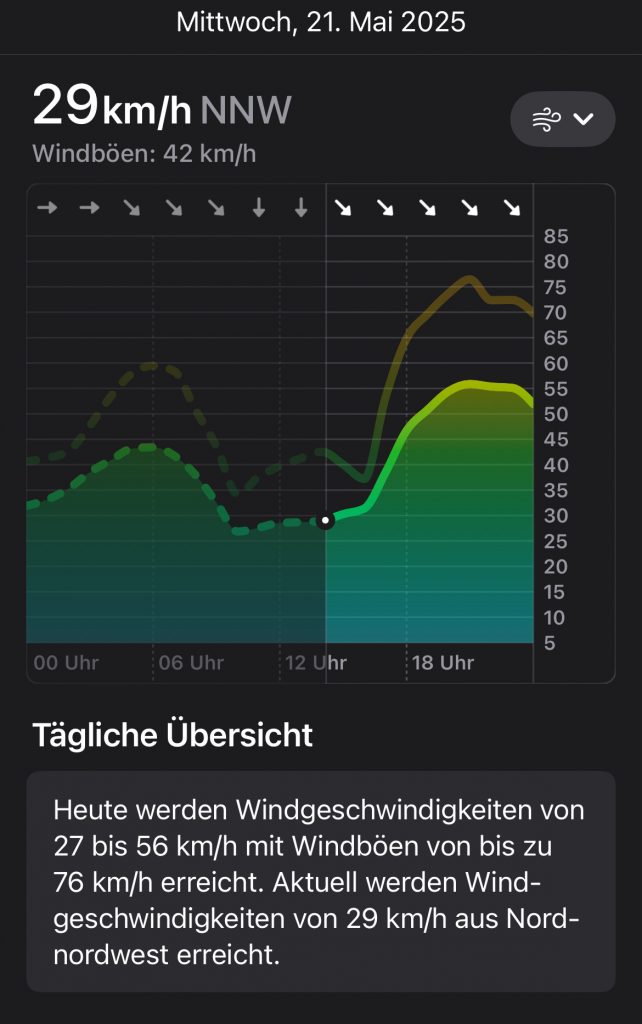Image resolution: width=642 pixels, height=1024 pixels.
Task: Open the wind data type dropdown
Action: click(x=562, y=119)
